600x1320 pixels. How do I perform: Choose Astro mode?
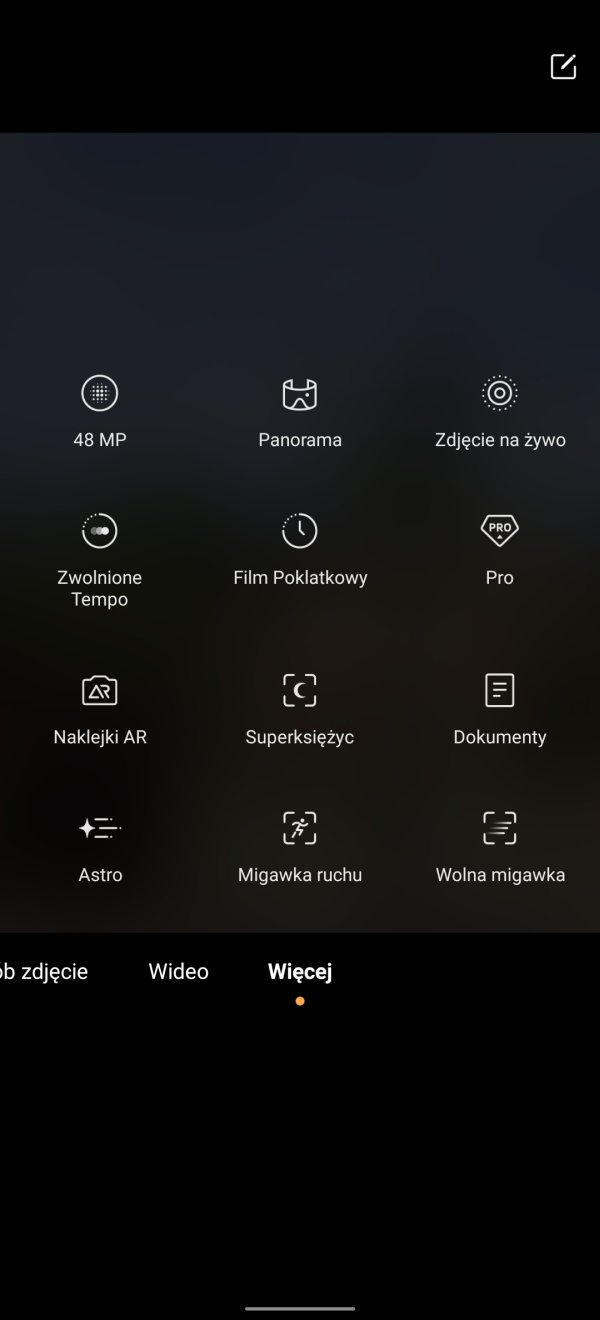(100, 847)
